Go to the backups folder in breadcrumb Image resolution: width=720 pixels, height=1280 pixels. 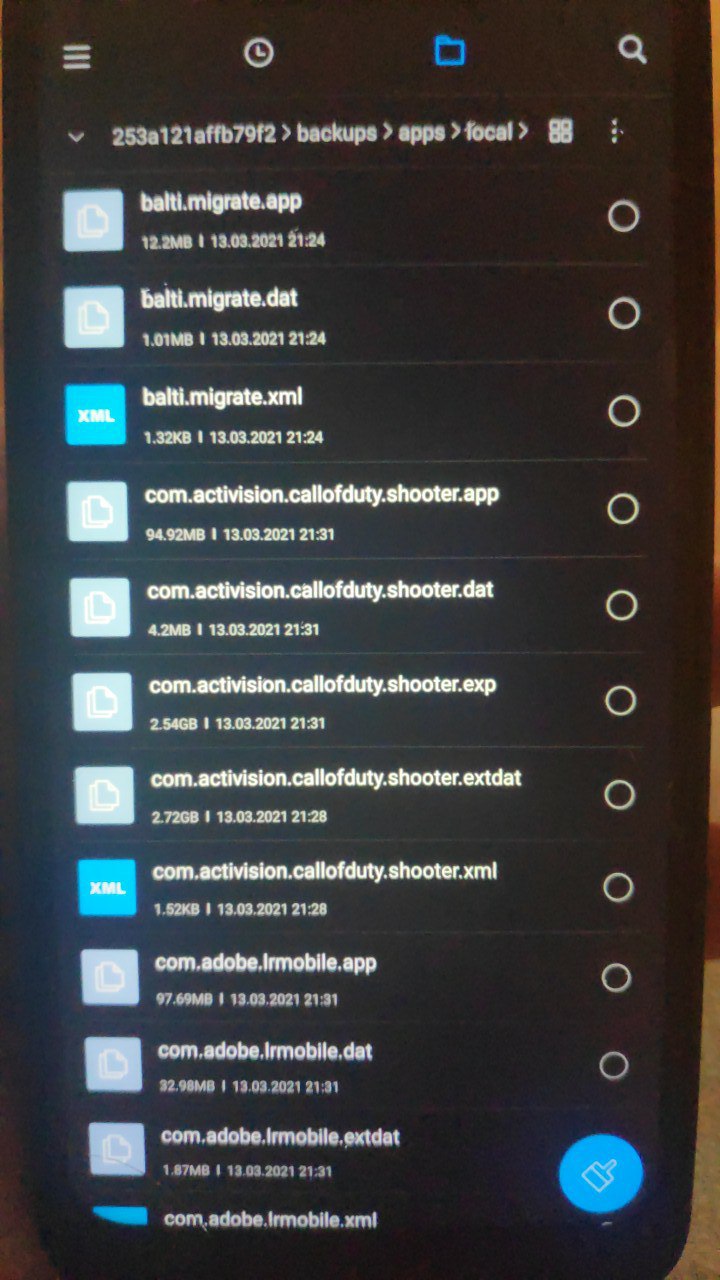(x=337, y=133)
